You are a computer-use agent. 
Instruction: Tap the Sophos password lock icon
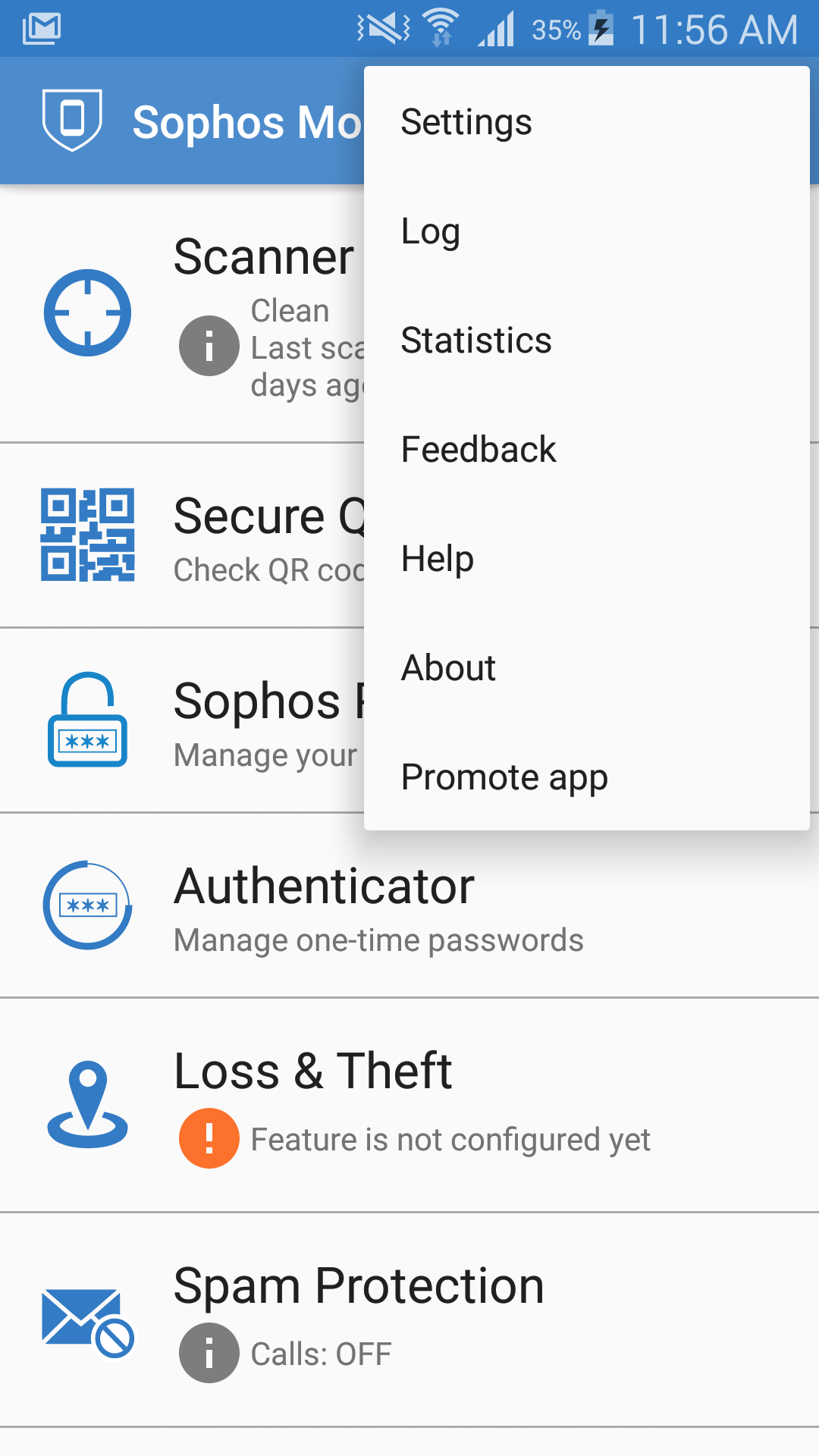tap(87, 720)
